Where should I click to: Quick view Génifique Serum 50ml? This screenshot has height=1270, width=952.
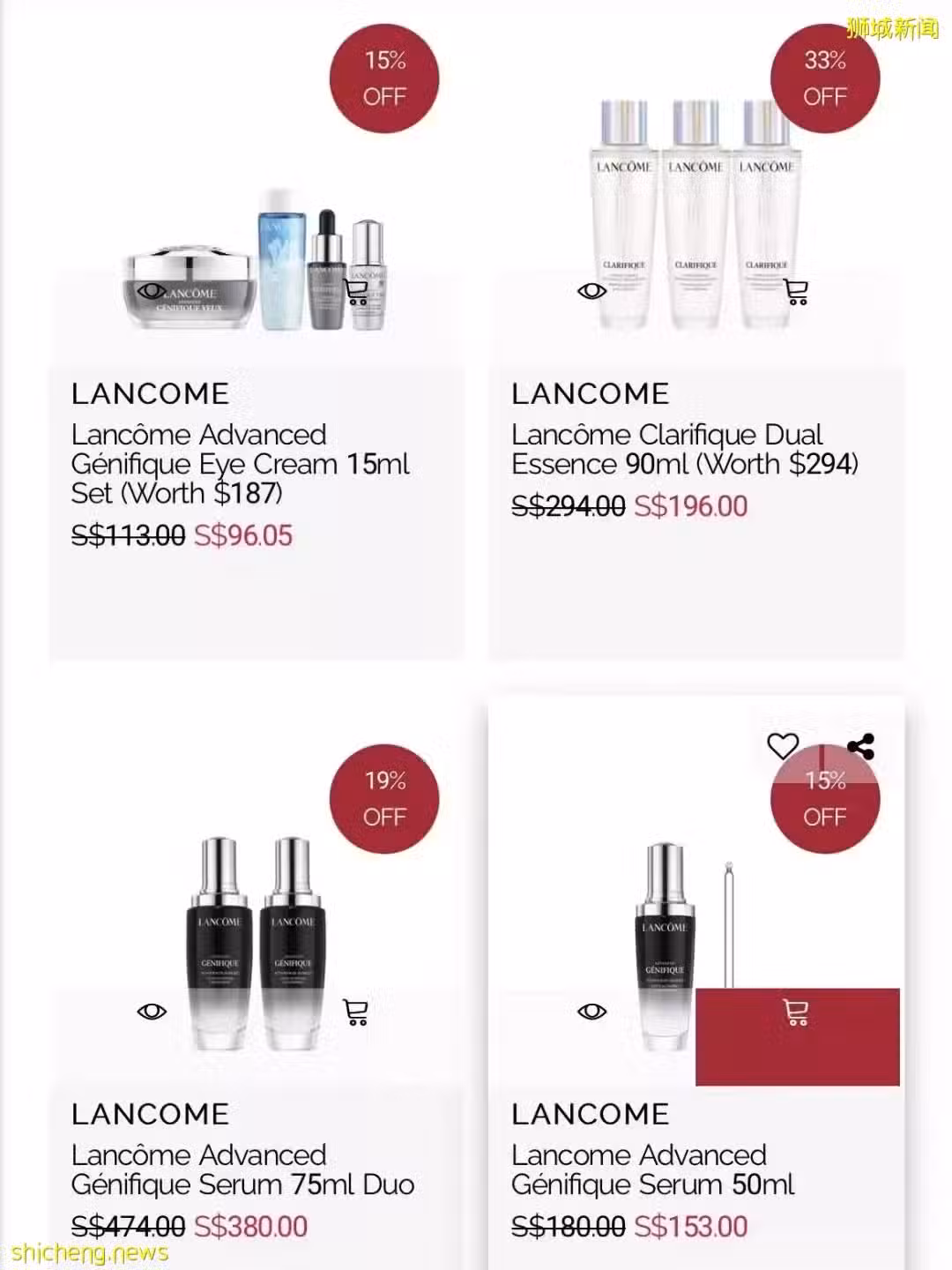pyautogui.click(x=591, y=1011)
